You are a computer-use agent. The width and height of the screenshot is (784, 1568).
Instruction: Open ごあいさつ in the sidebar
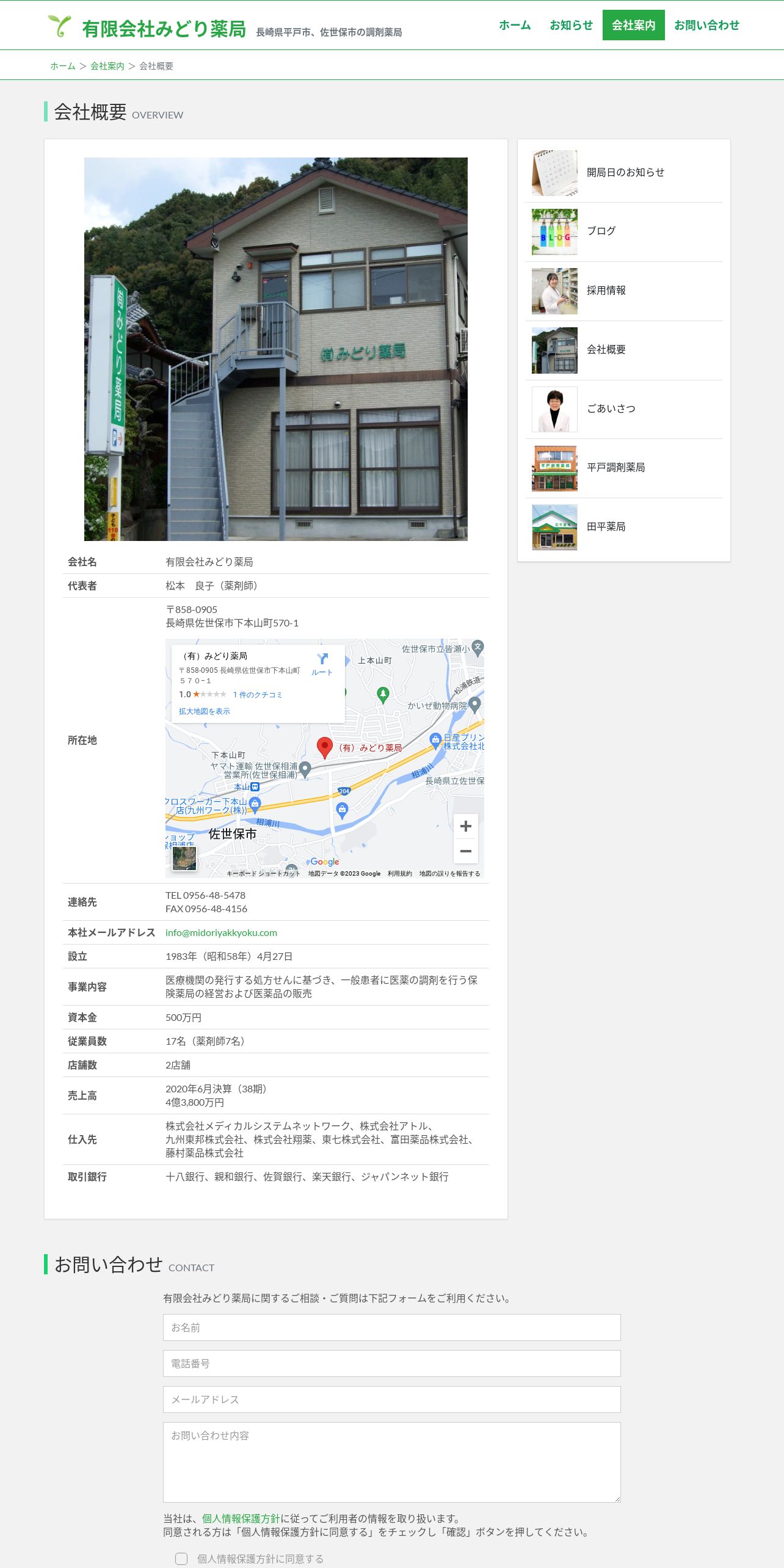624,409
